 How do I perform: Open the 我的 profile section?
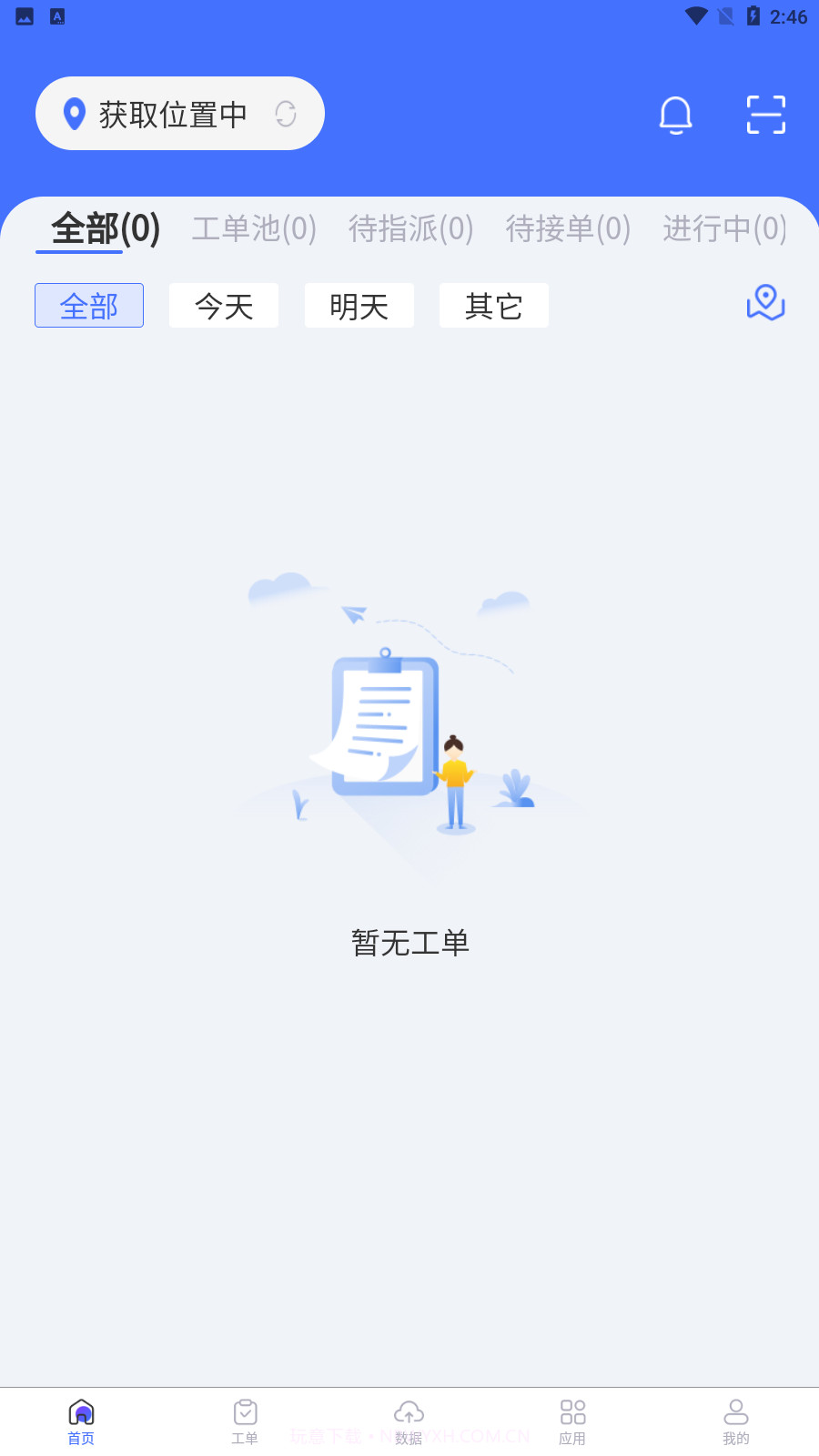[x=736, y=1420]
